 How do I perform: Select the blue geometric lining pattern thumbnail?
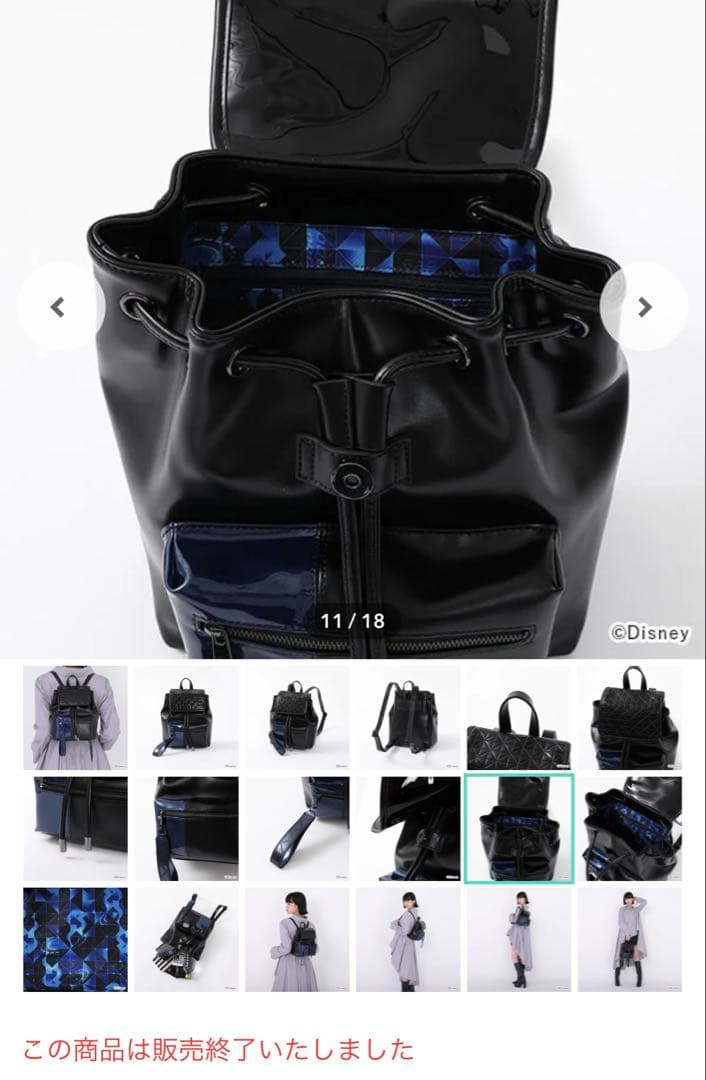point(75,939)
